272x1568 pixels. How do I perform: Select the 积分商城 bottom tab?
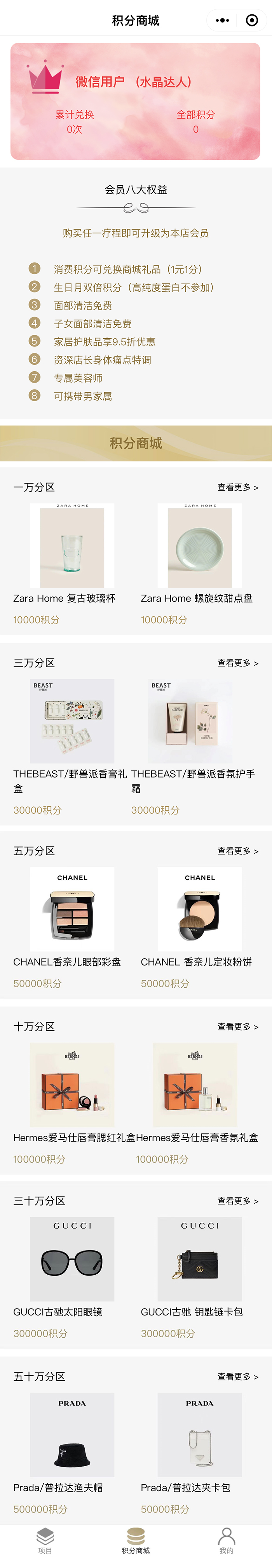coord(136,1540)
